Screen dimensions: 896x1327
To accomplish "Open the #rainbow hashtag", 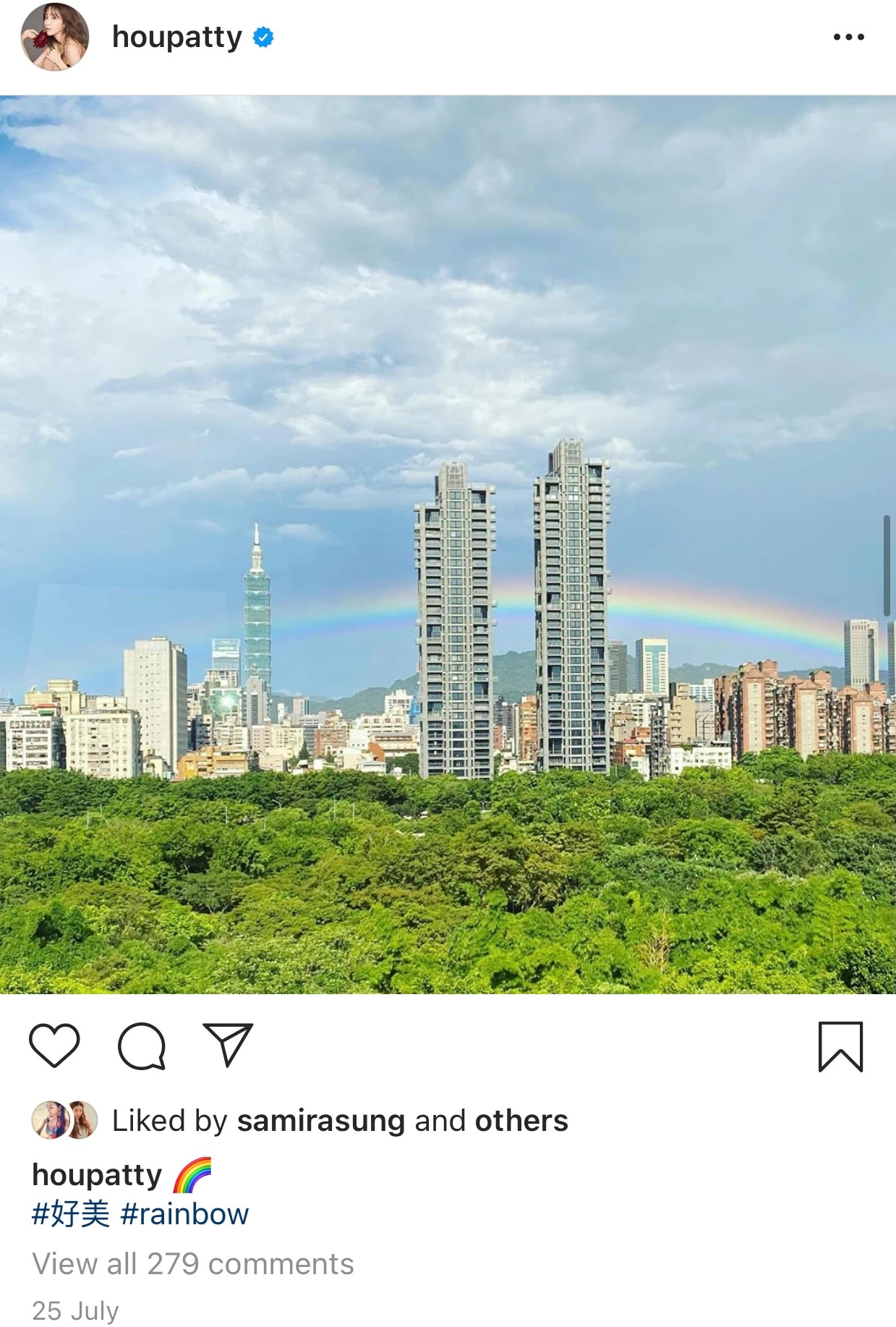I will pos(184,1214).
